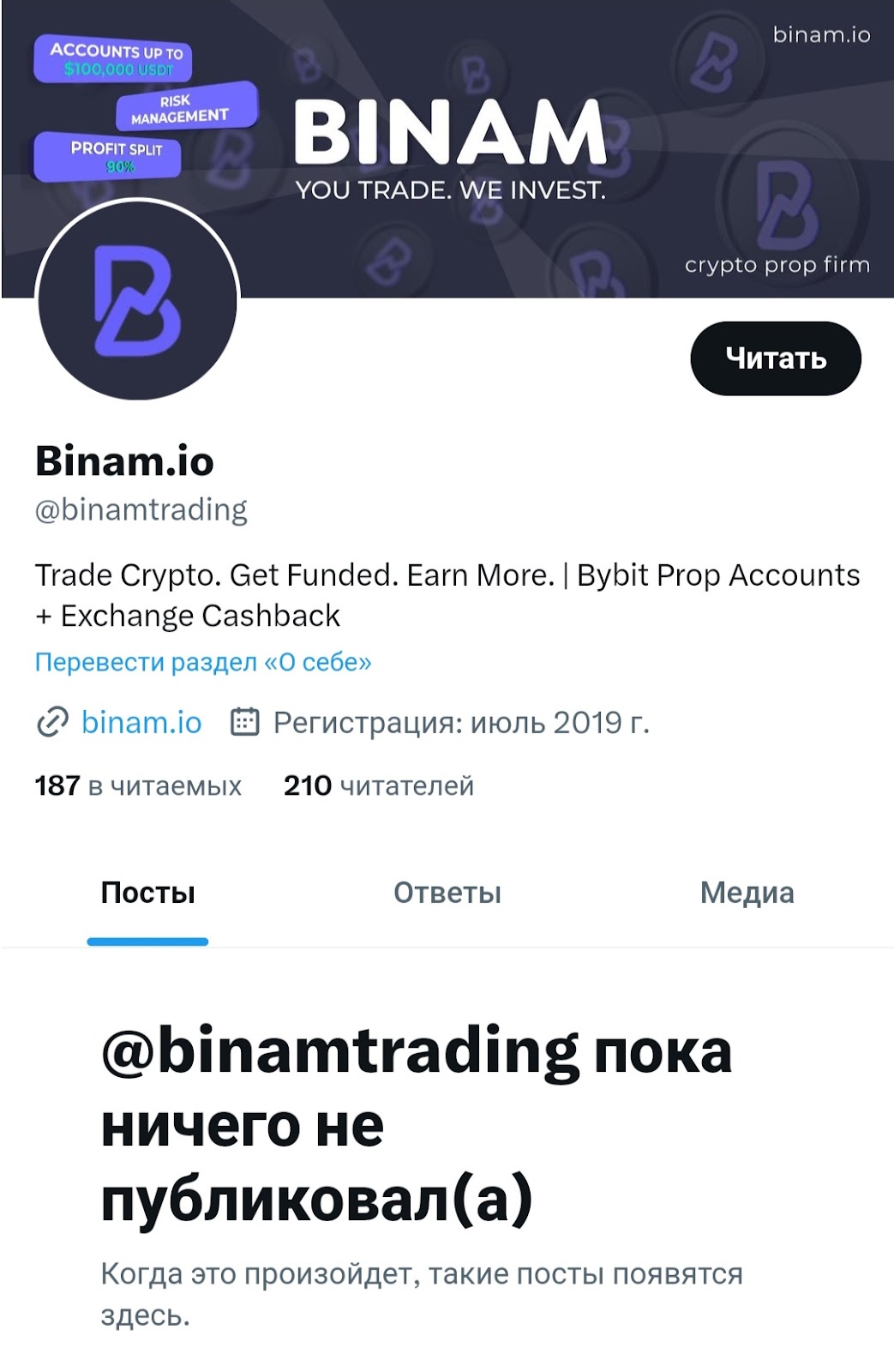Select the Посты tab

(147, 893)
